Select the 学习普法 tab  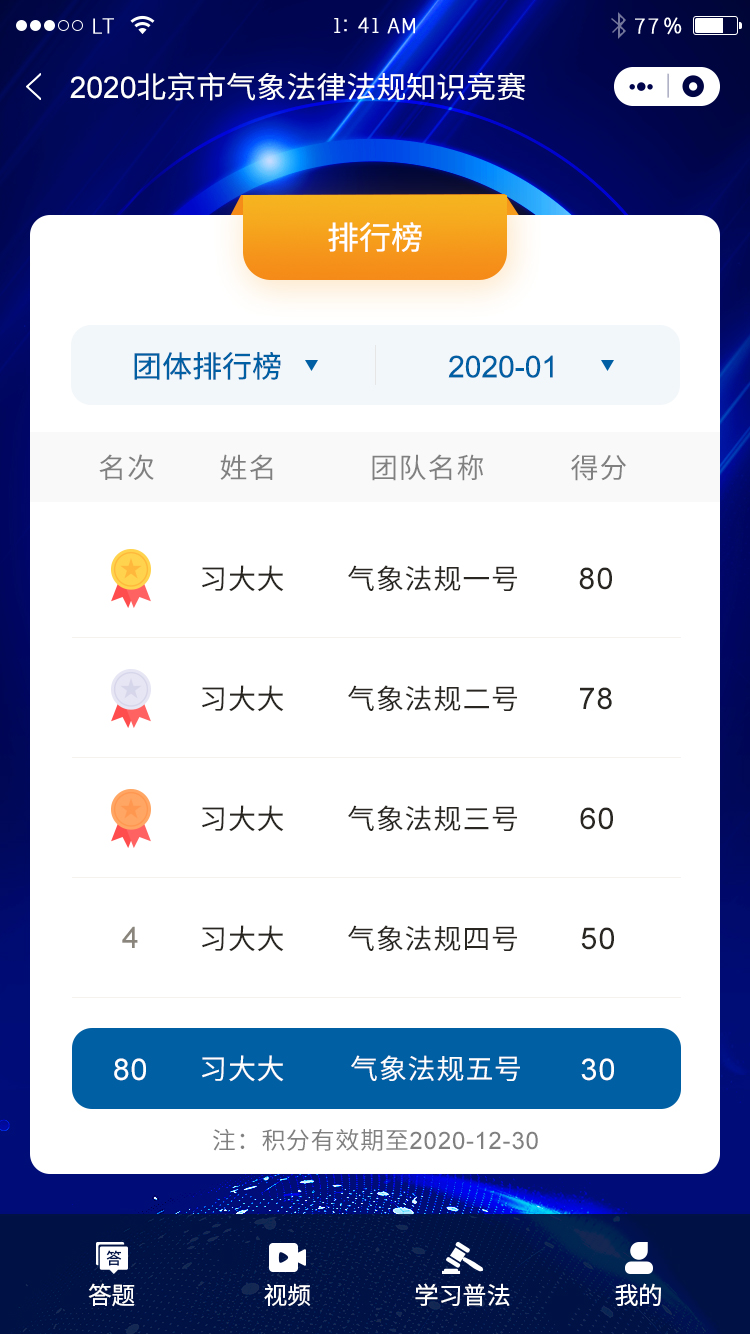point(462,1275)
